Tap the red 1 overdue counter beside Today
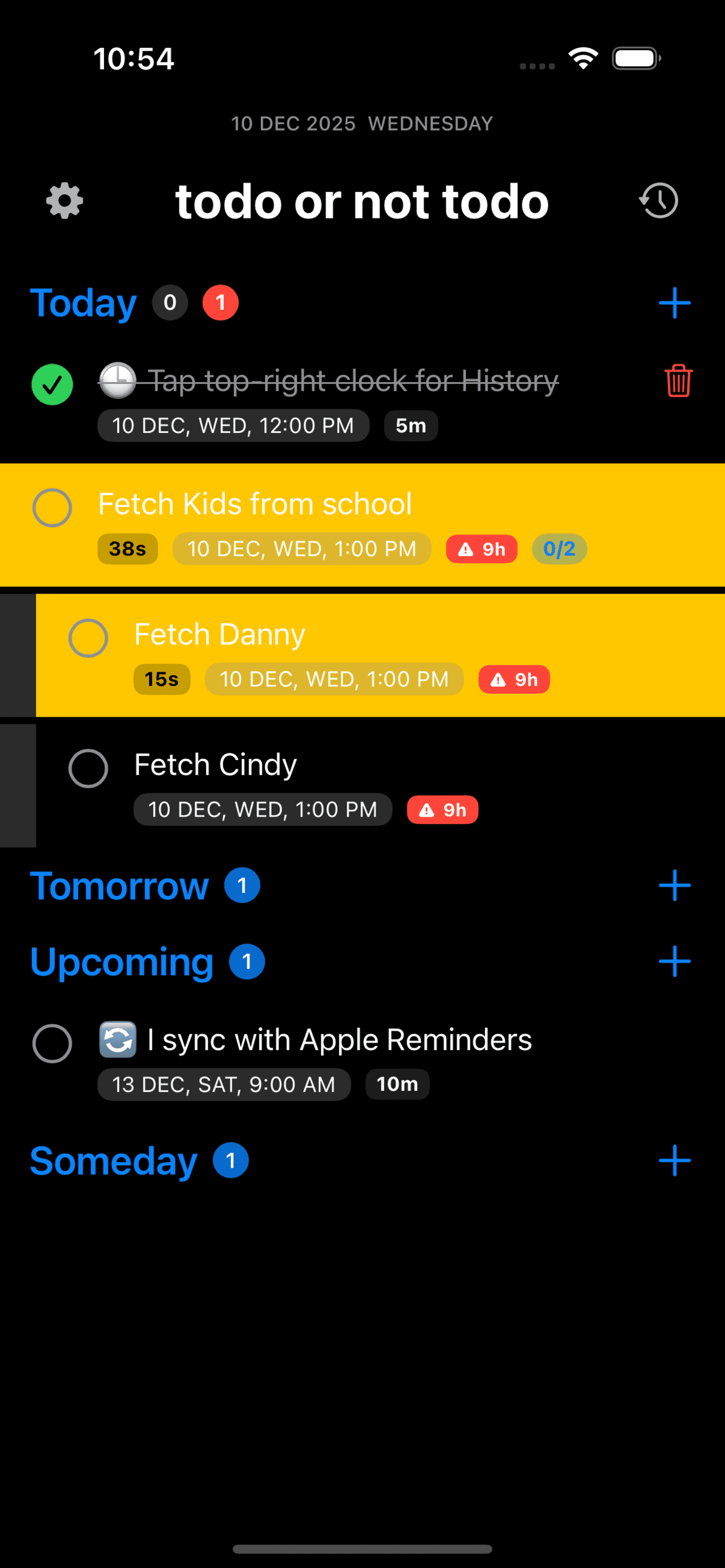 point(220,302)
